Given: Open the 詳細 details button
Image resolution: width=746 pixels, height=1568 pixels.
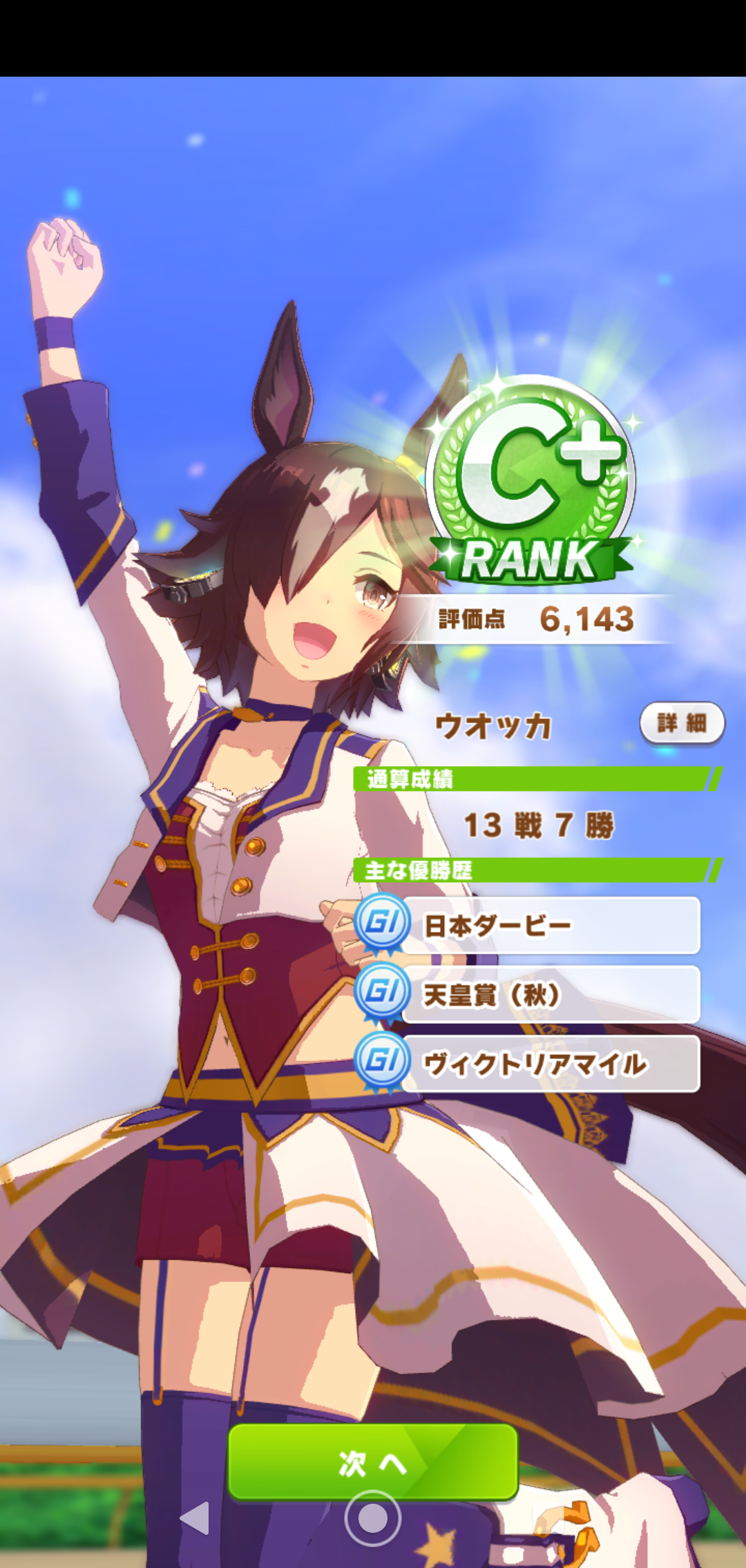Looking at the screenshot, I should click(x=682, y=723).
